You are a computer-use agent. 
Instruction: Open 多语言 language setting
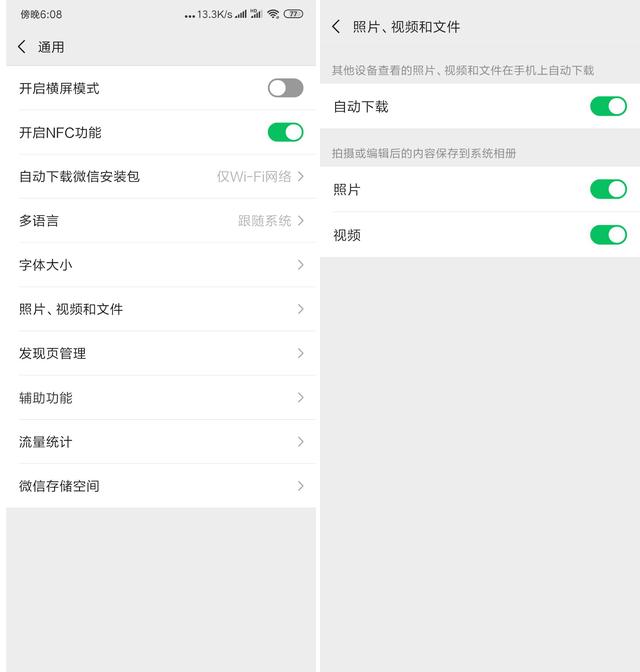(160, 220)
